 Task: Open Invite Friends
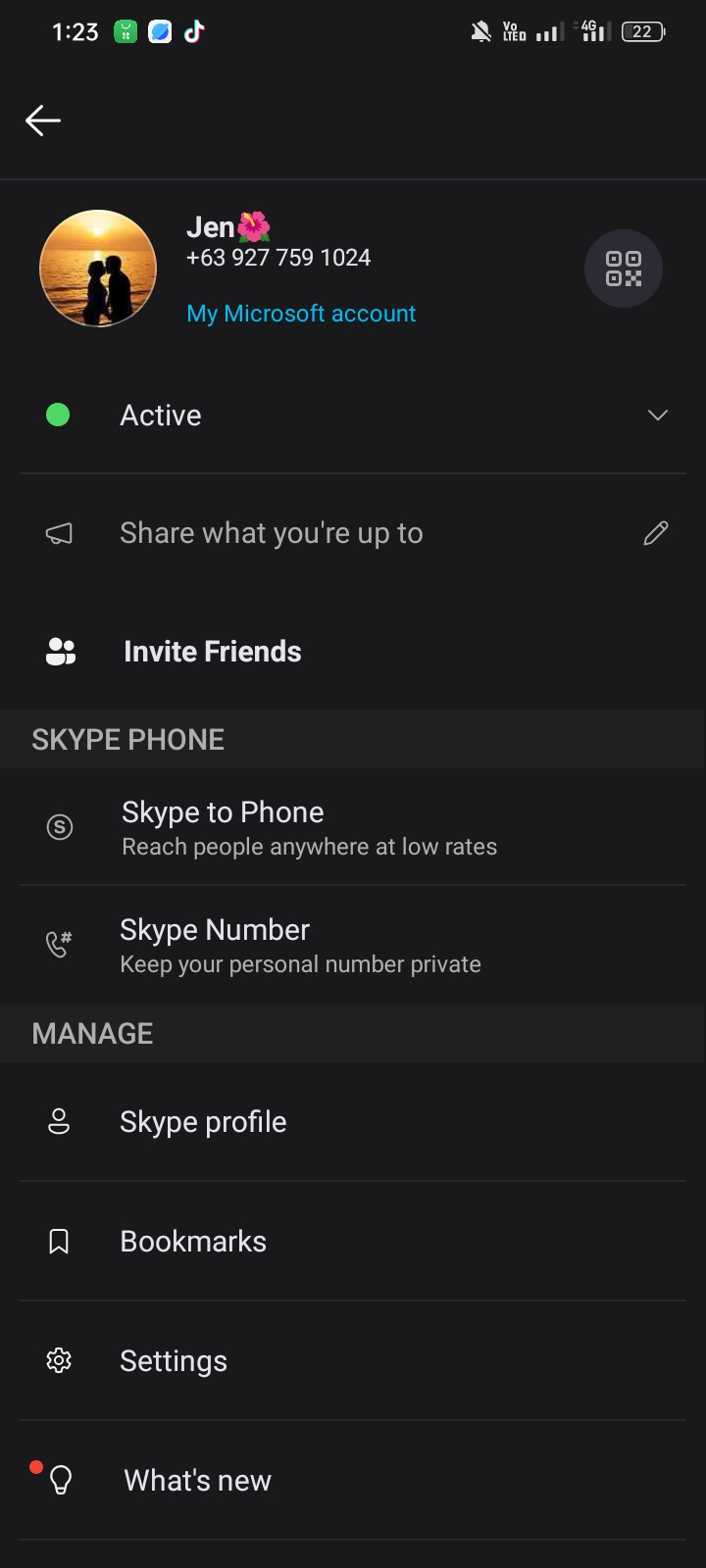pyautogui.click(x=353, y=652)
